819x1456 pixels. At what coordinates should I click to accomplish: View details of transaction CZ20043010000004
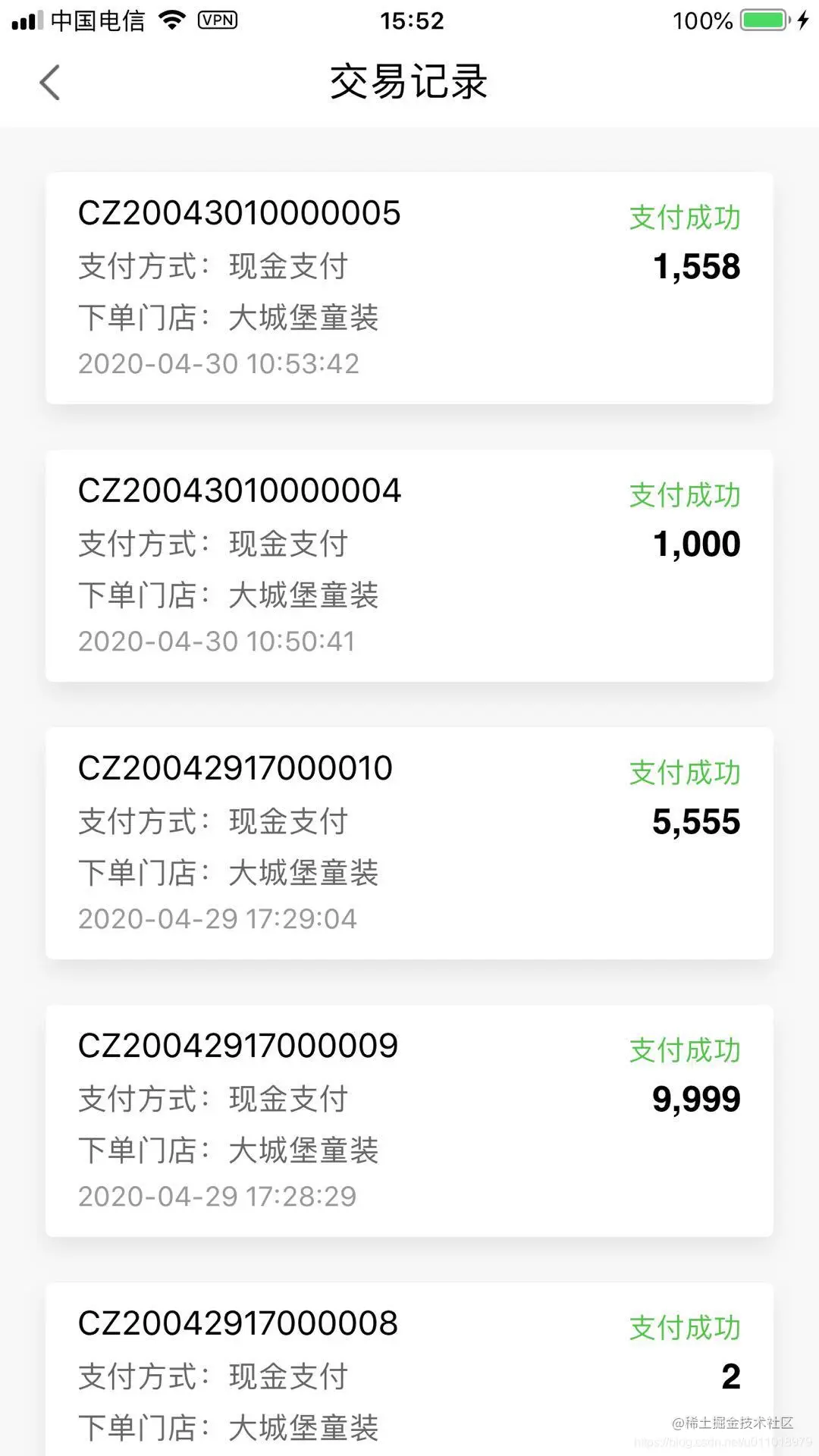point(409,566)
